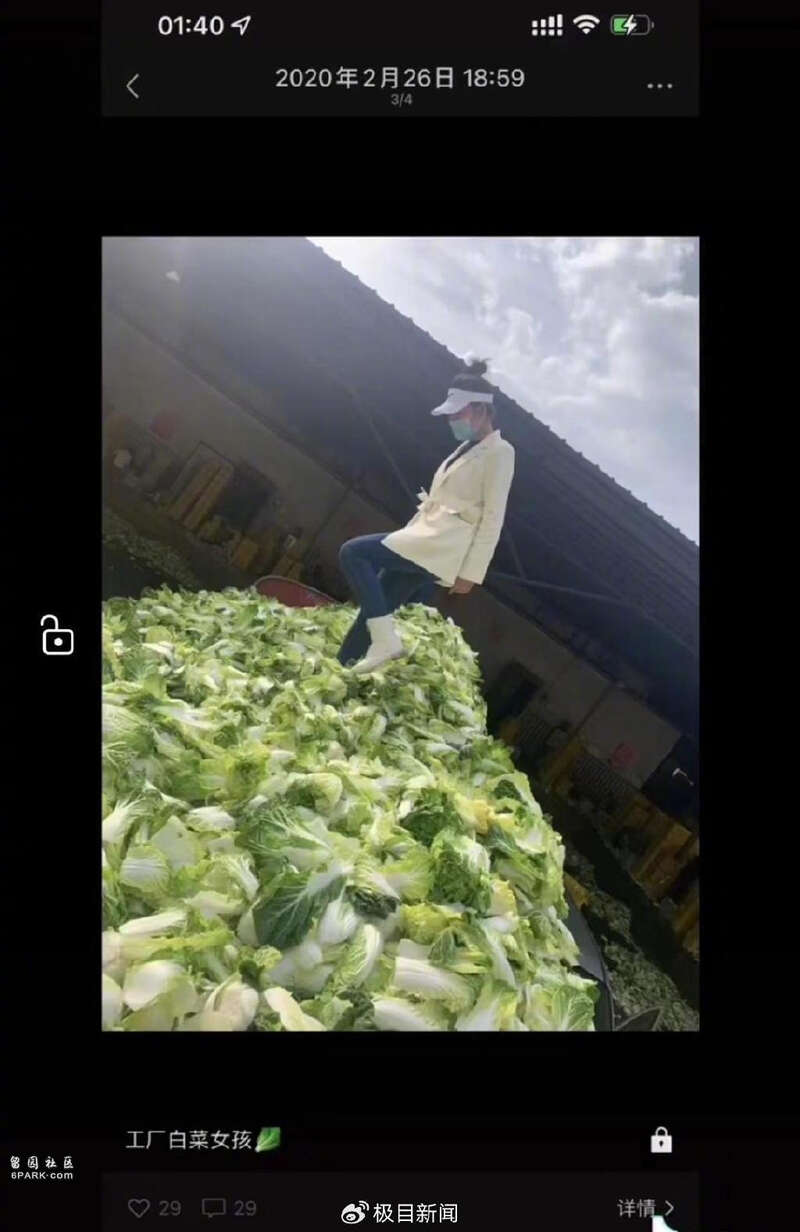Like this post with the heart icon
This screenshot has height=1232, width=800.
point(140,1208)
